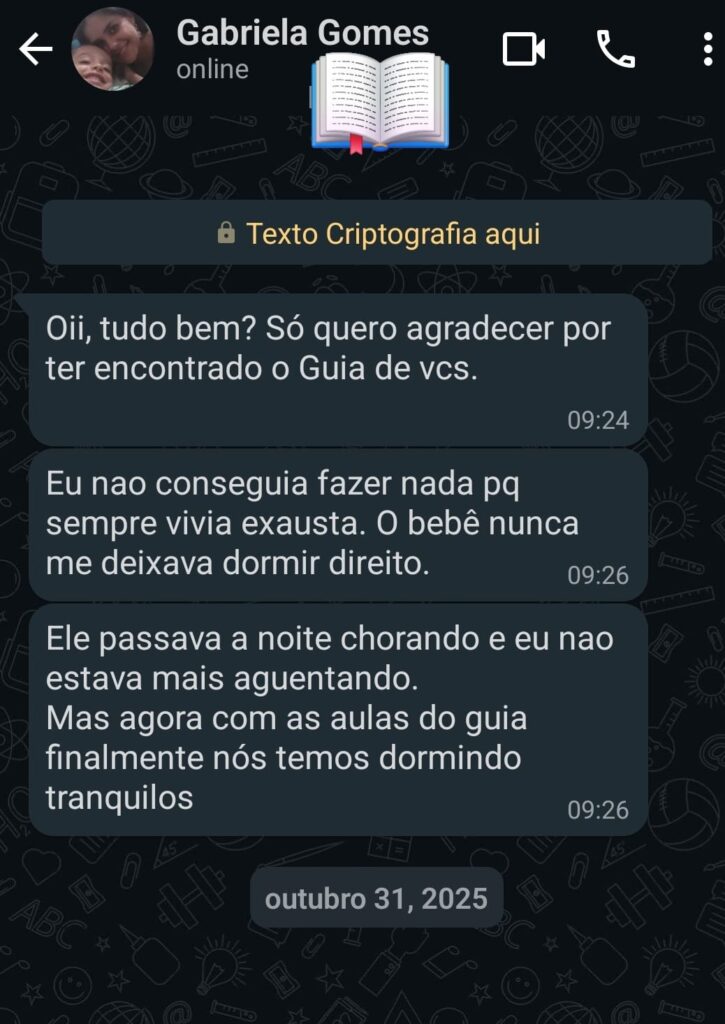The height and width of the screenshot is (1024, 725).
Task: Go back to the chat list
Action: [35, 49]
